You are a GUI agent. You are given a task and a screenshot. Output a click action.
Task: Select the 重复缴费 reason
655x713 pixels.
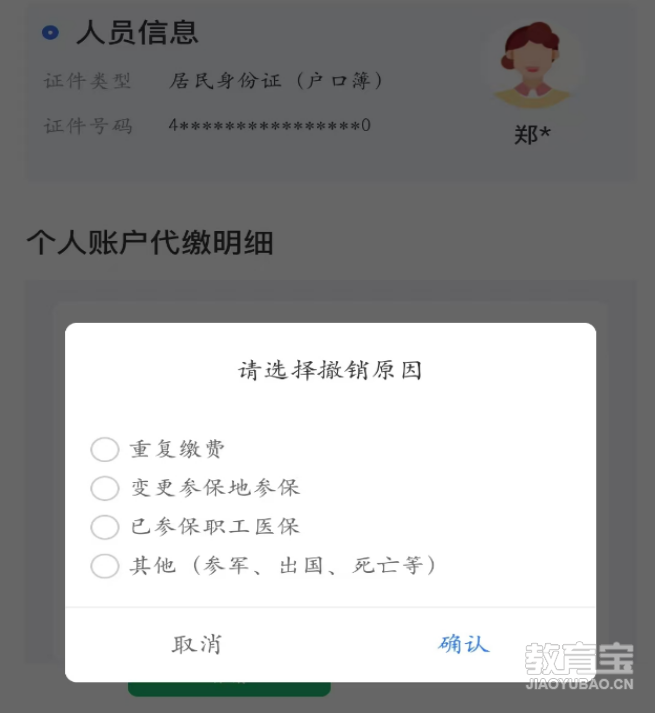[x=105, y=449]
